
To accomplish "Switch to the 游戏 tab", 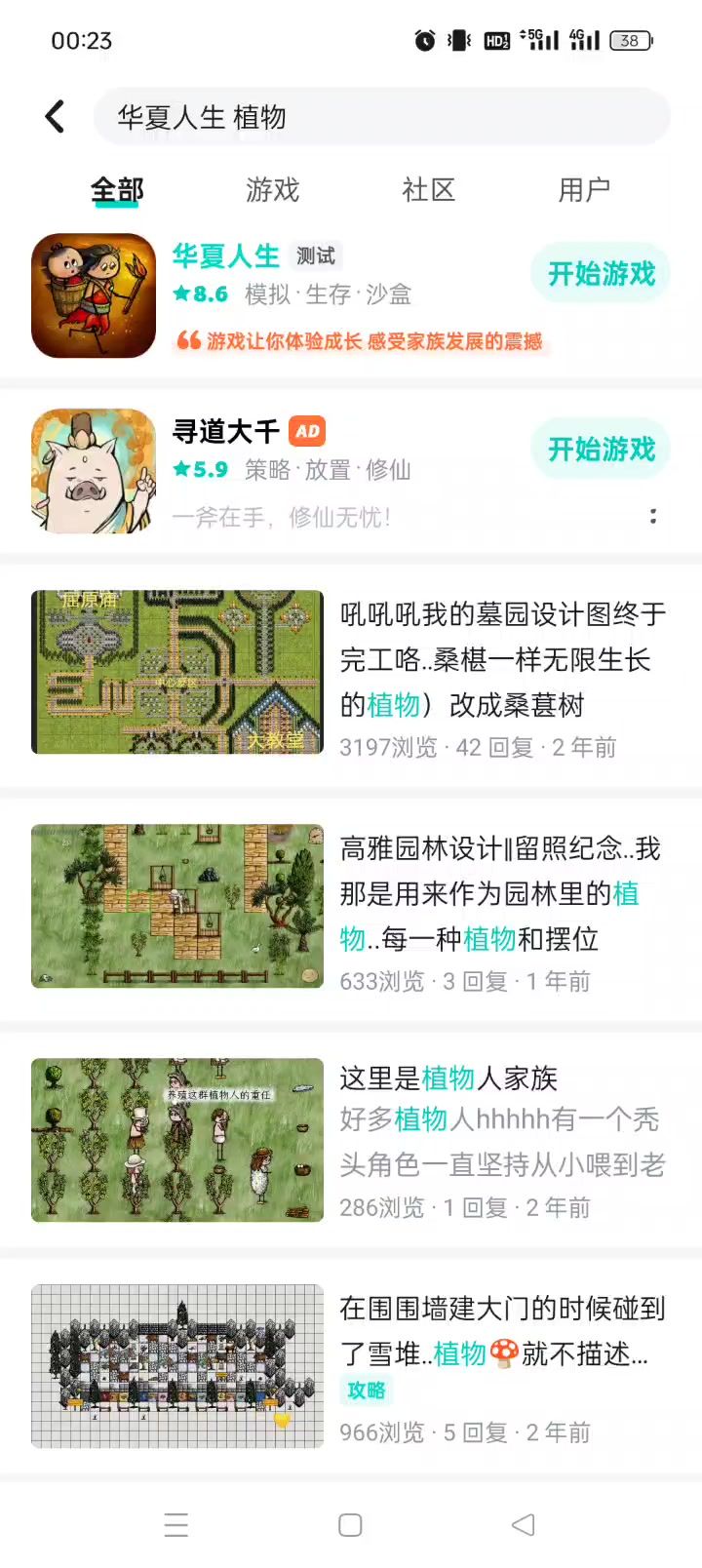I will 272,190.
